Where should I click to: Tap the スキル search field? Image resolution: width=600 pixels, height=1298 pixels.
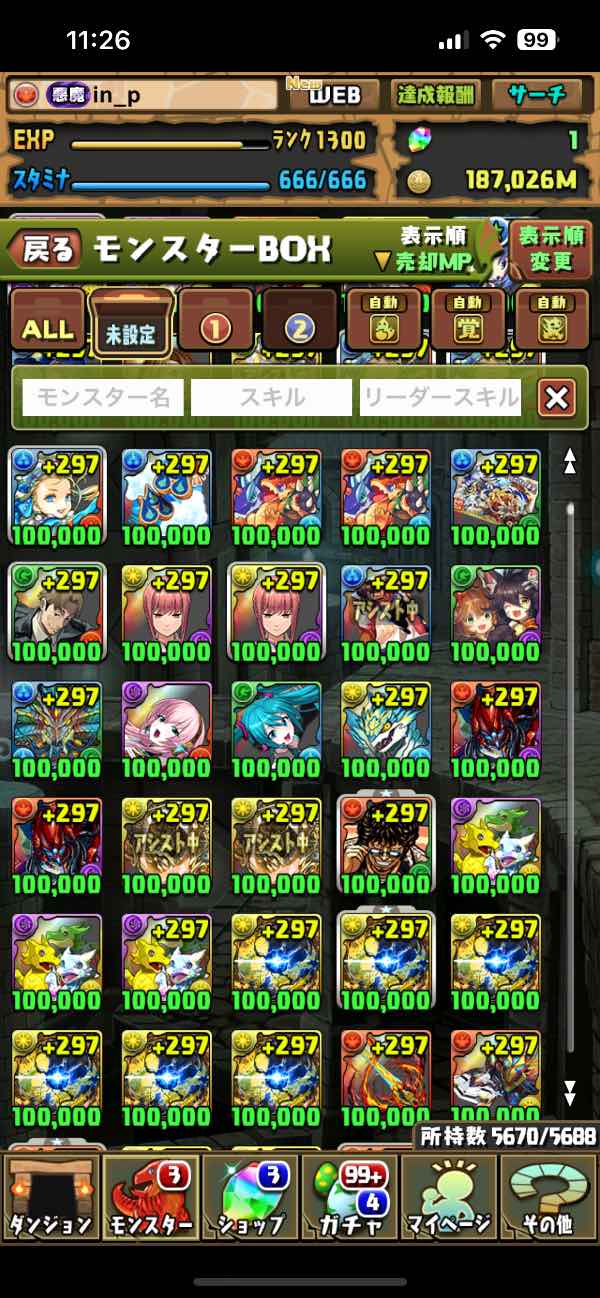[272, 398]
